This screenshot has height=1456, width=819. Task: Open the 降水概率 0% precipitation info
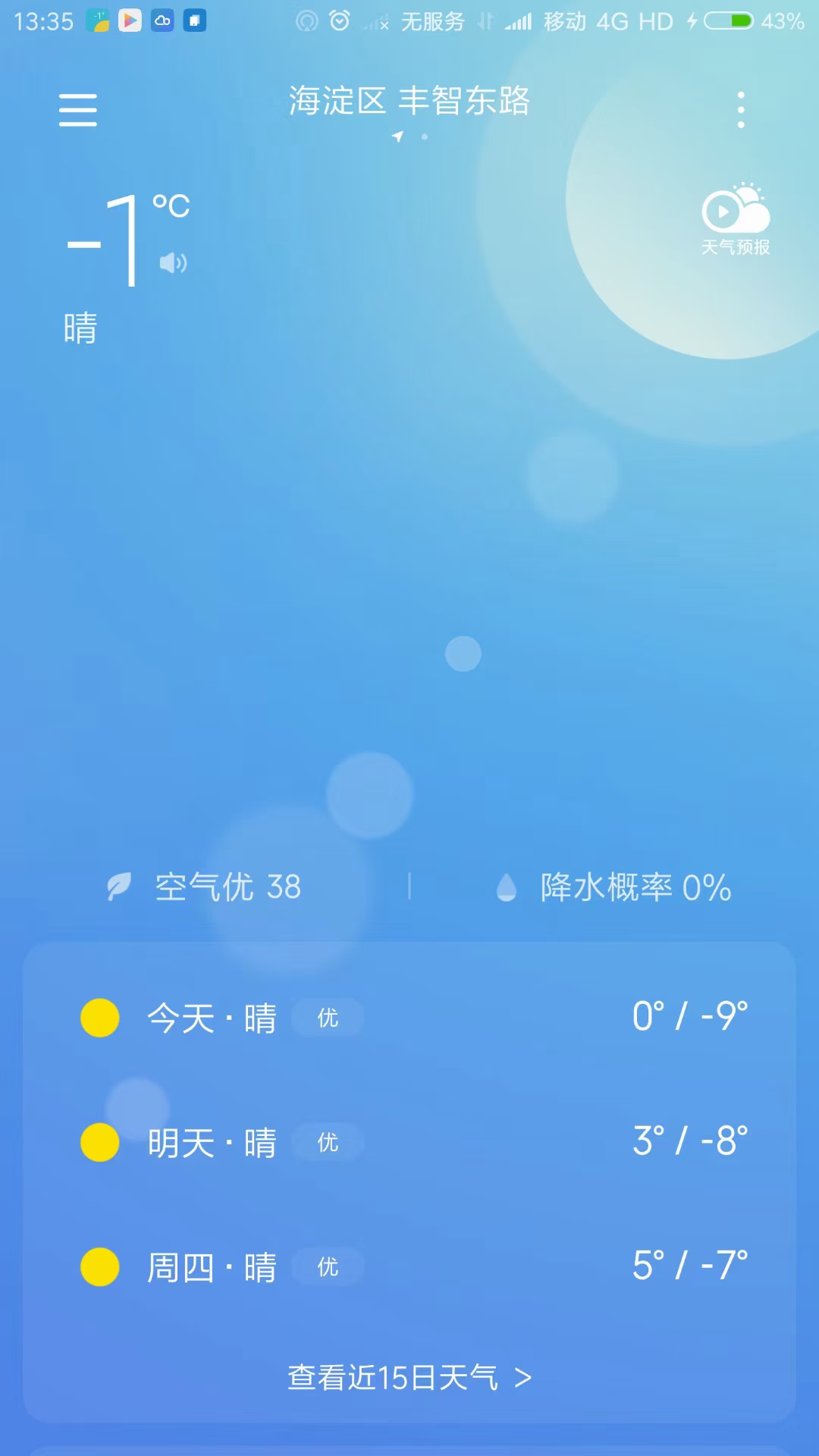(614, 886)
